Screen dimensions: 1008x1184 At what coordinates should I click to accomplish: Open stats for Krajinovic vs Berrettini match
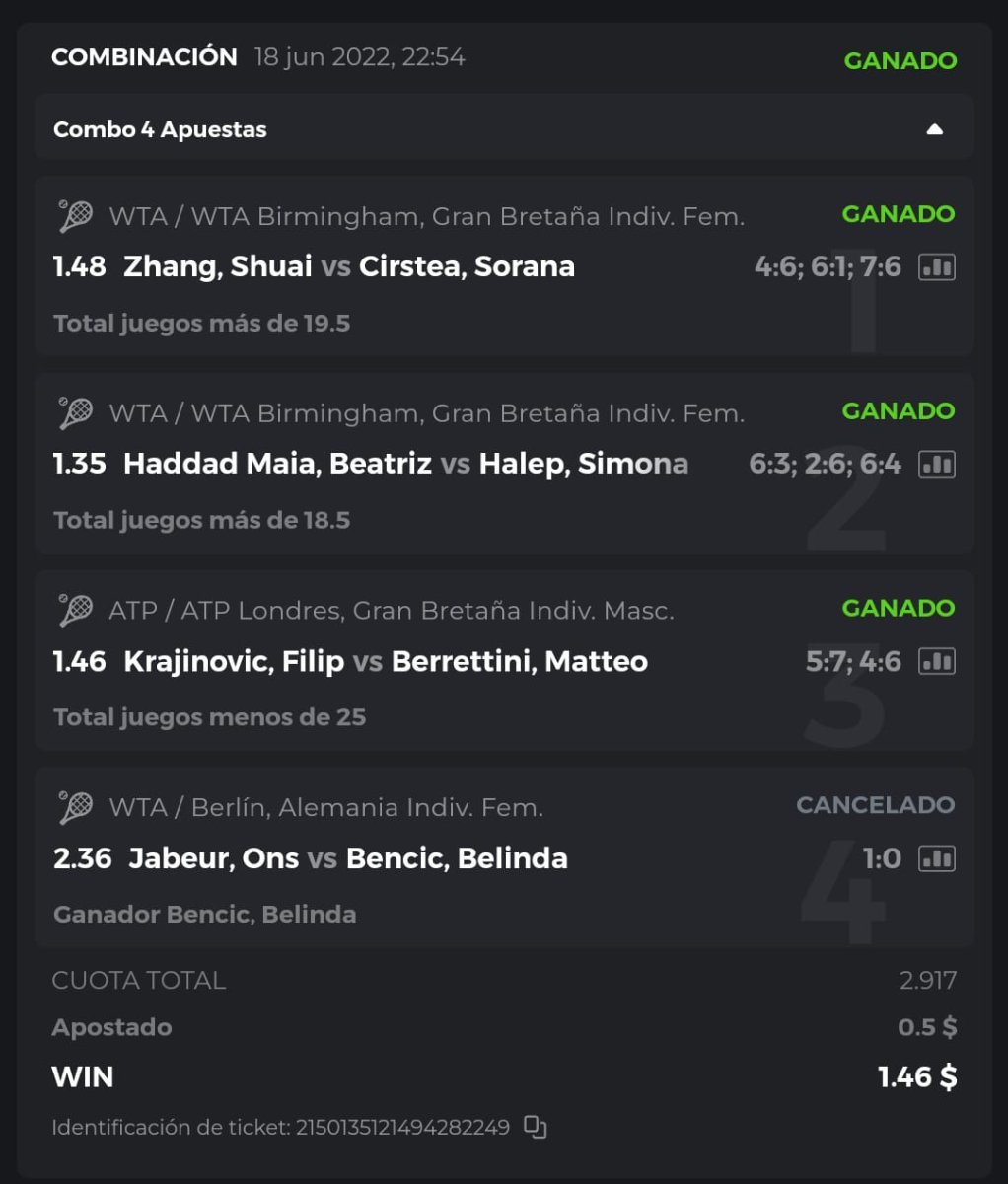tap(936, 661)
